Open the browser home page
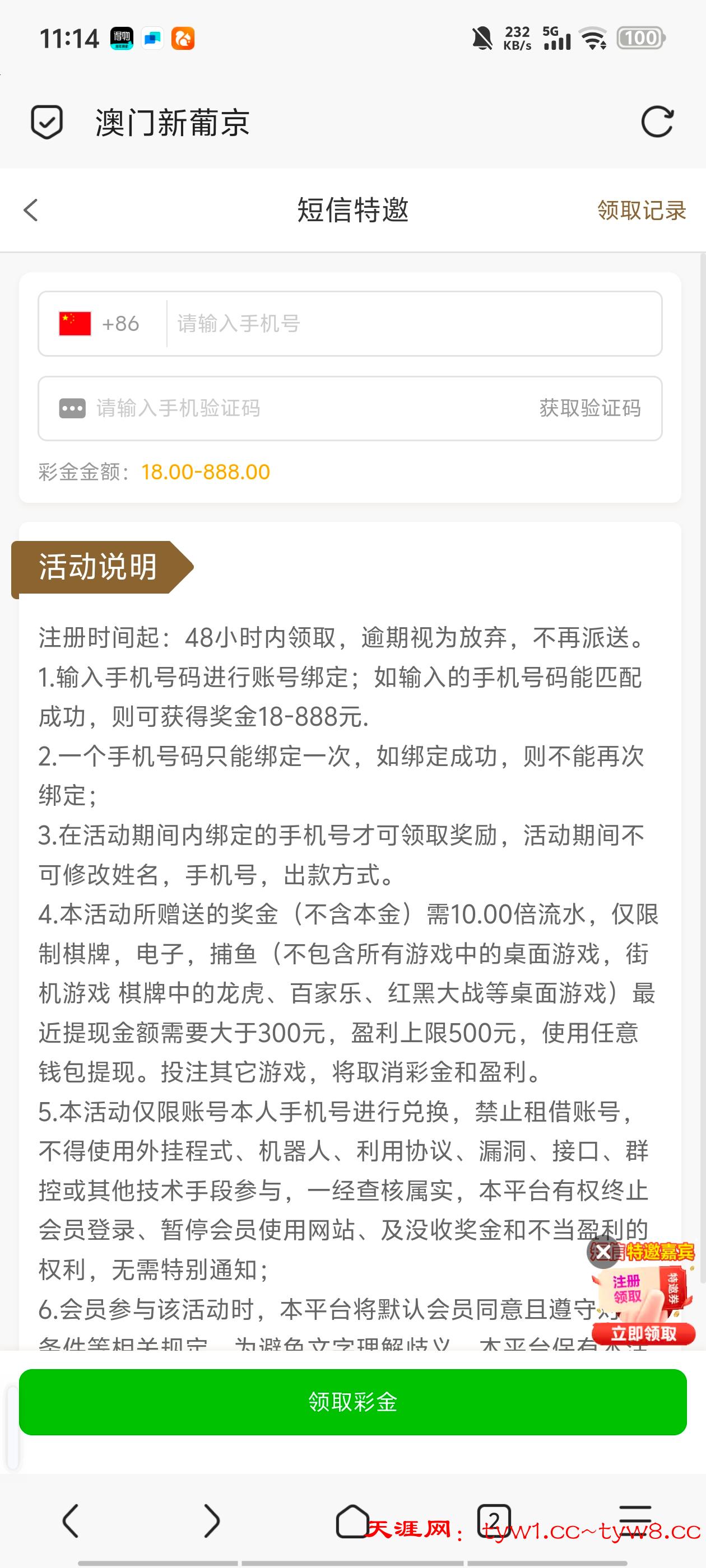Image resolution: width=706 pixels, height=1568 pixels. coord(352,1520)
